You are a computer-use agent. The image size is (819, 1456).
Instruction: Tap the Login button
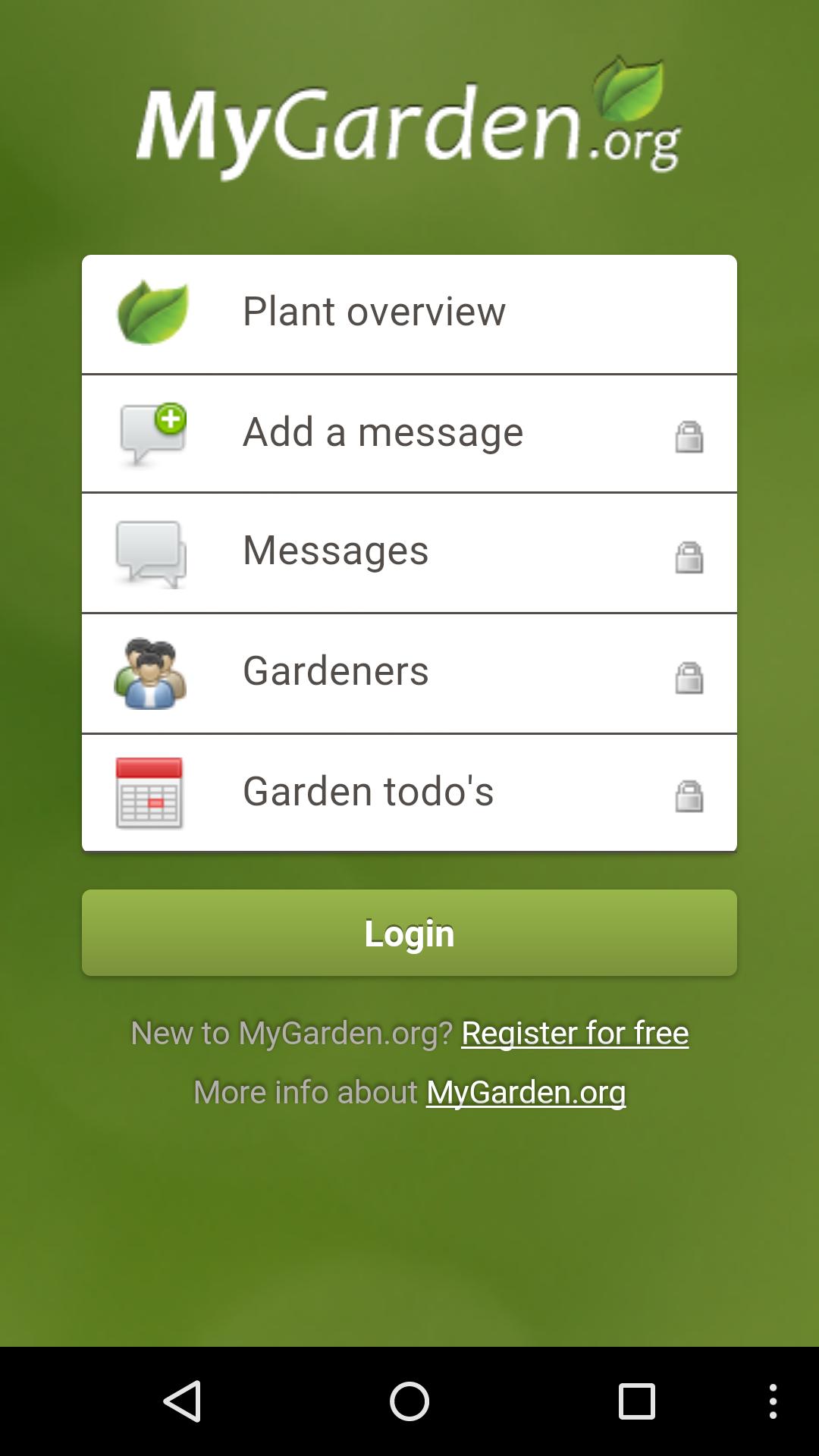(409, 933)
